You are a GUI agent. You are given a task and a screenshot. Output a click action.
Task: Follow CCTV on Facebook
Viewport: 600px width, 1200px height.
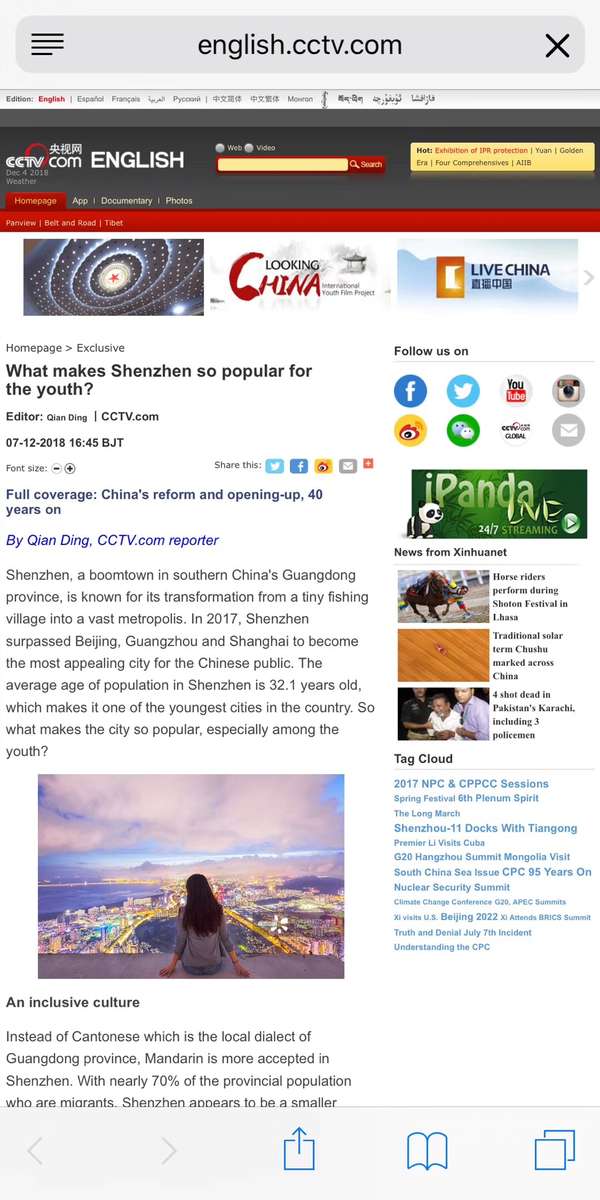coord(410,390)
